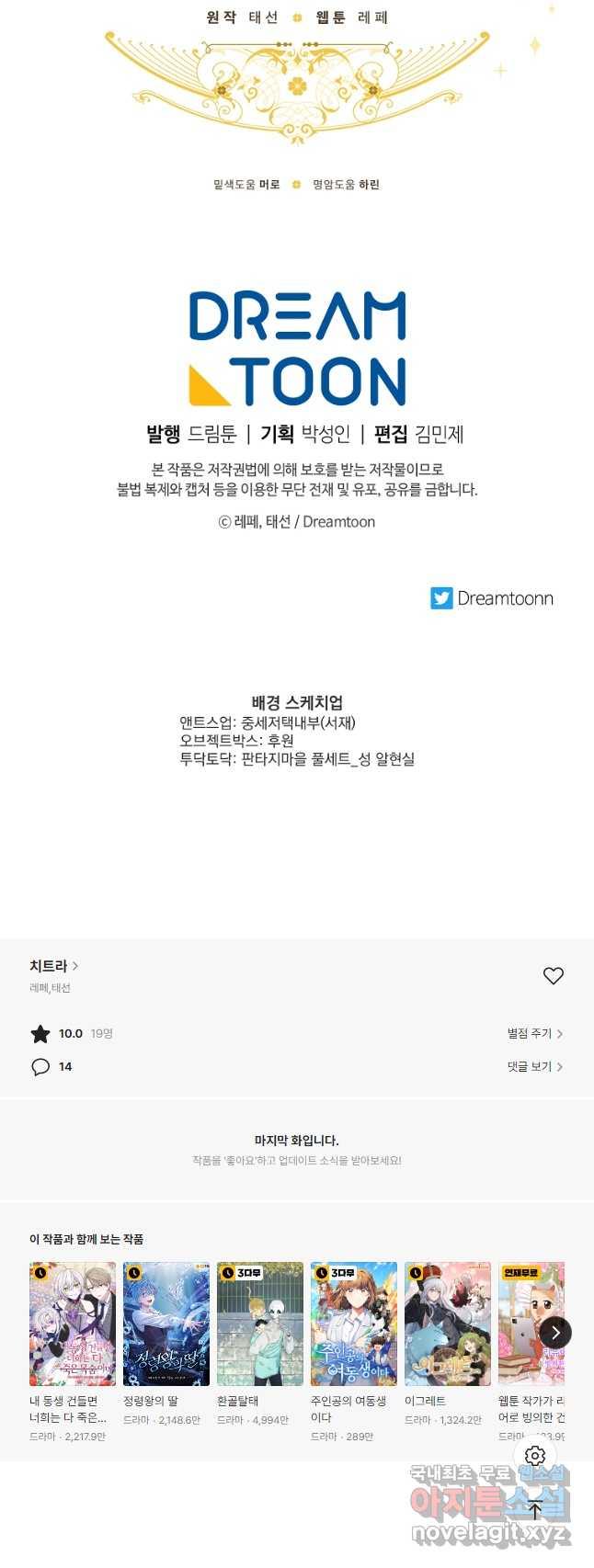Screen dimensions: 594x1568
Task: Like this series with the heart icon
Action: 553,976
